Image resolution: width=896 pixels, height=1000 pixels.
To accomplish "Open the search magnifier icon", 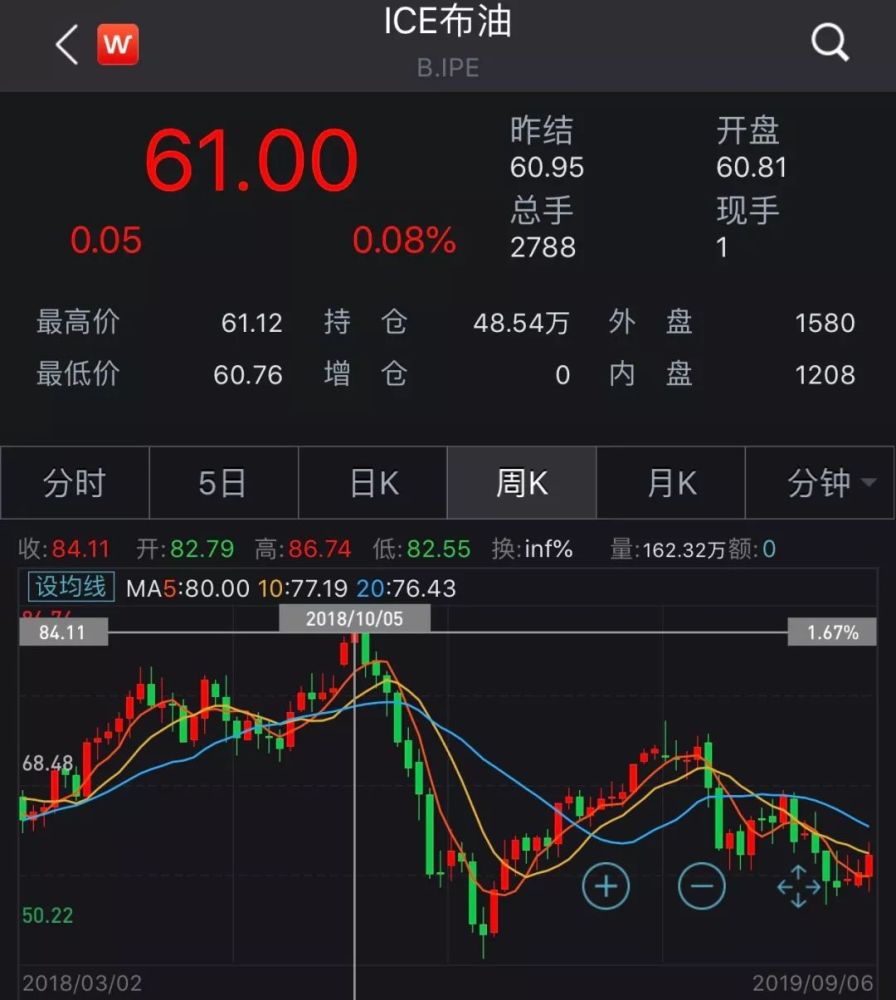I will coord(829,43).
